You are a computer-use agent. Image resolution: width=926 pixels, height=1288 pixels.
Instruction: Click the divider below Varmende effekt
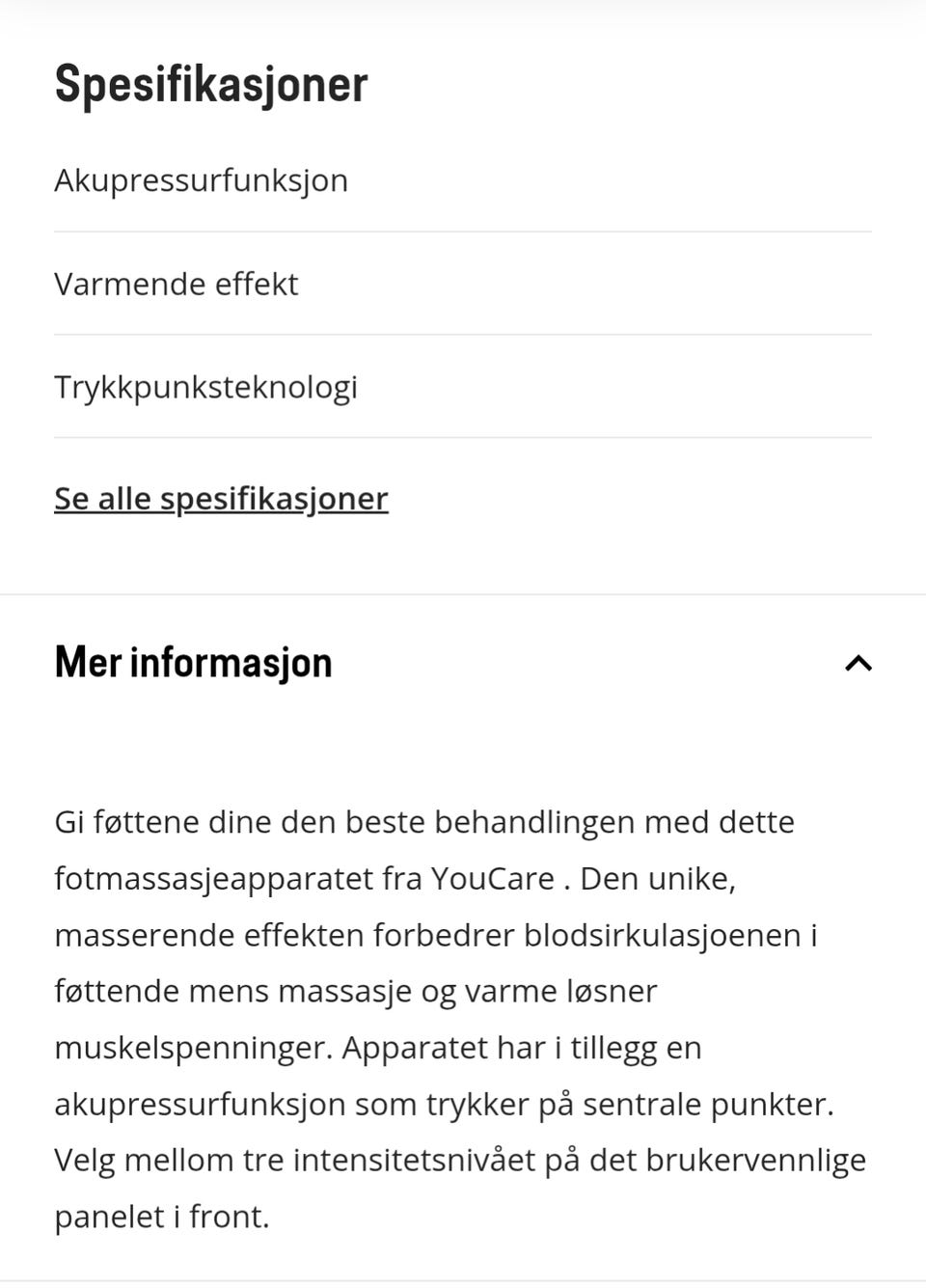pos(463,334)
